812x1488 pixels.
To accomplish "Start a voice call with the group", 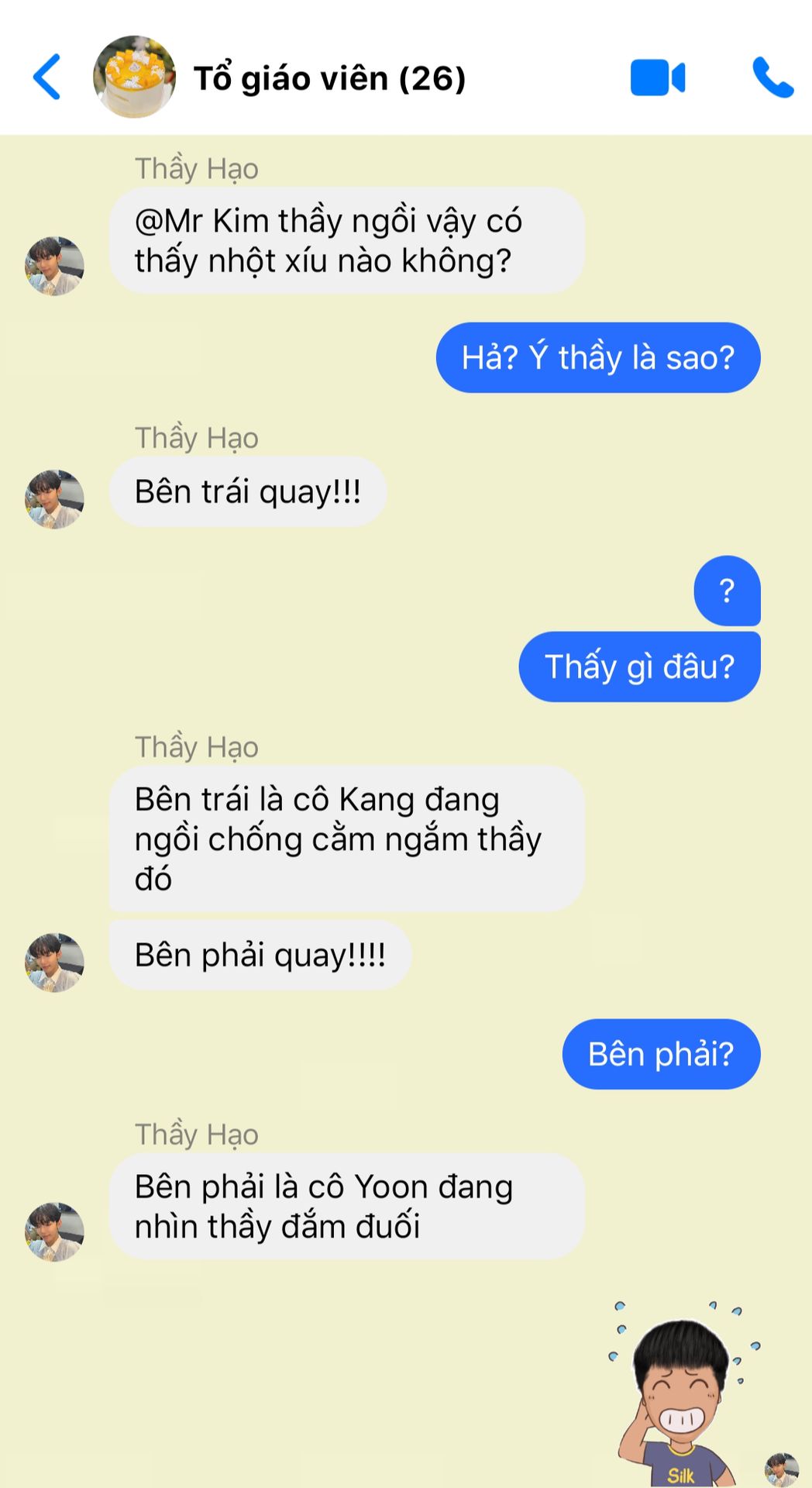I will pos(772,77).
